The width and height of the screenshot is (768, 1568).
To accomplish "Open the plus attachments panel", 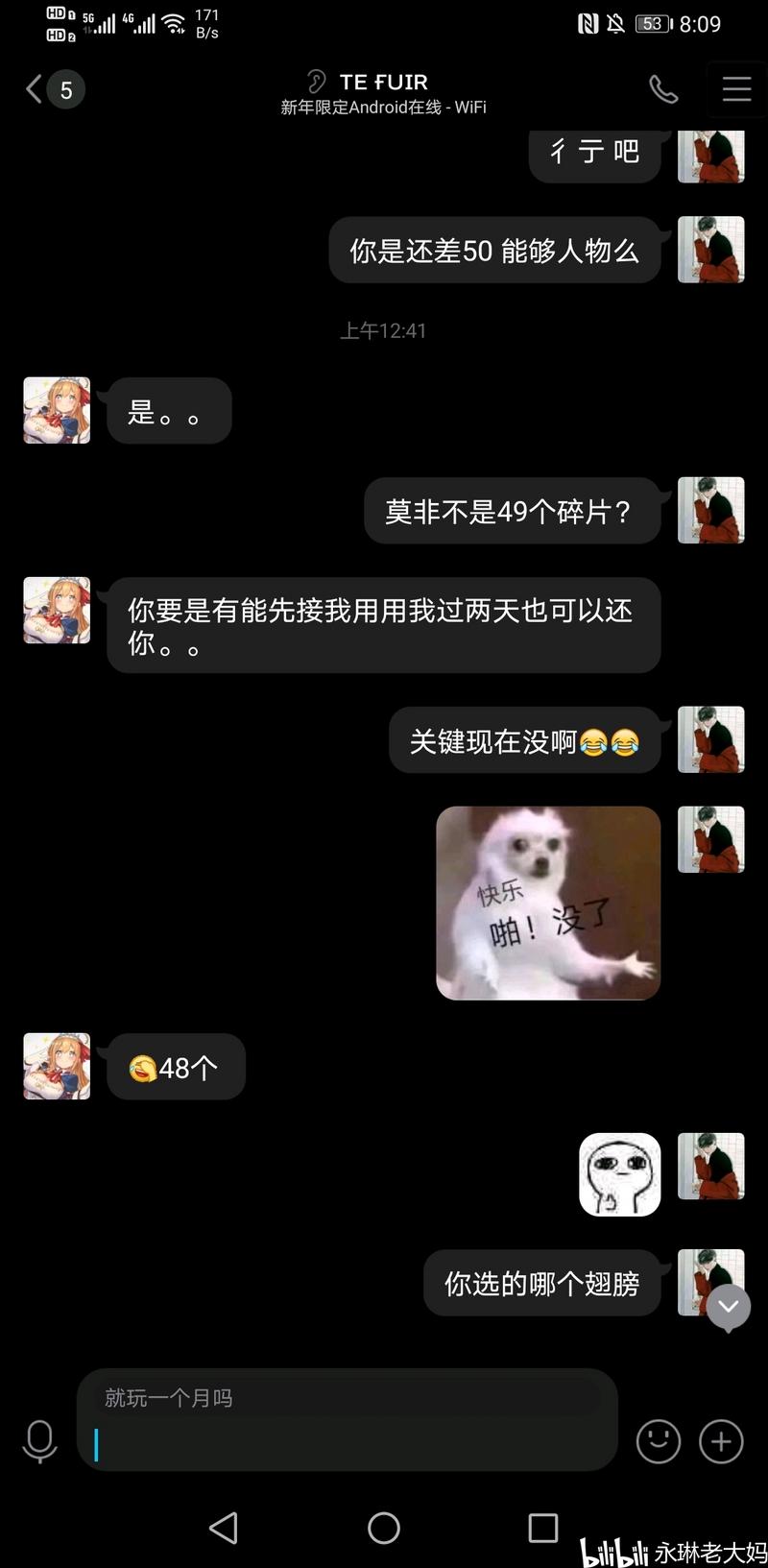I will pos(721,1440).
